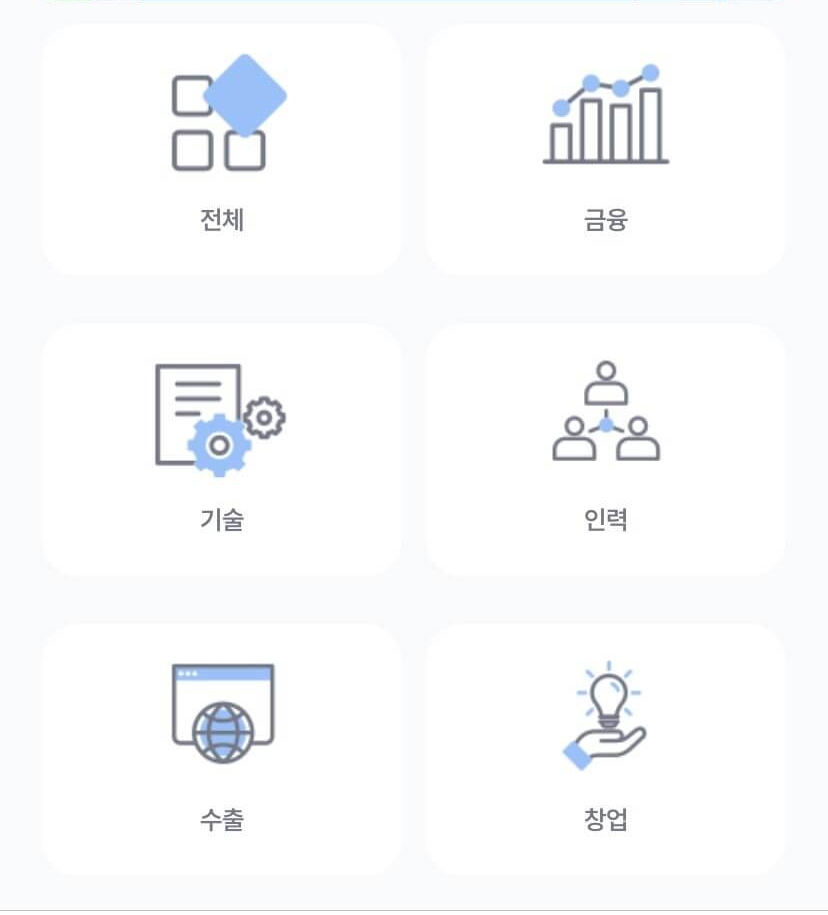This screenshot has height=915, width=828.
Task: Select the 수출 globe browser icon
Action: (220, 710)
